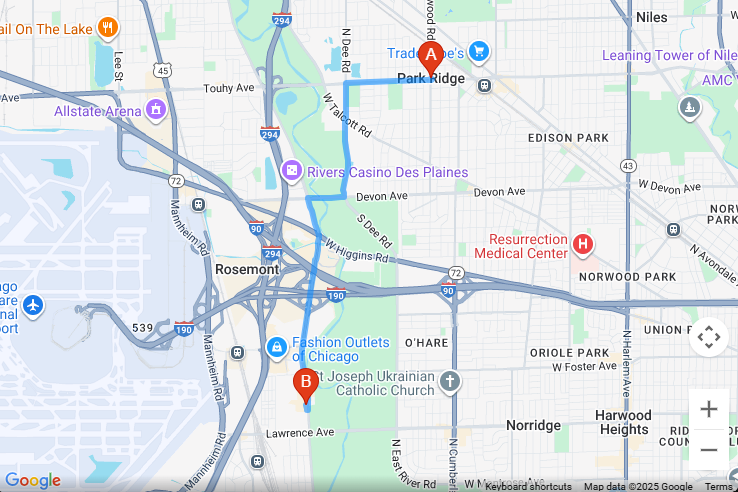Open Resurrection Medical Center pin
Viewport: 738px width, 492px height.
pos(583,243)
